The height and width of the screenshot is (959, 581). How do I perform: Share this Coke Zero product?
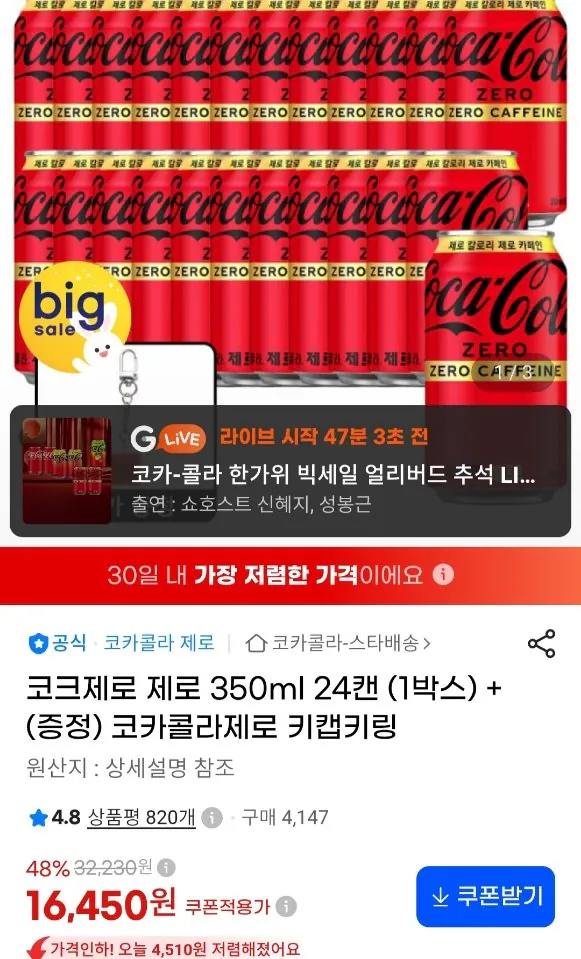(541, 643)
